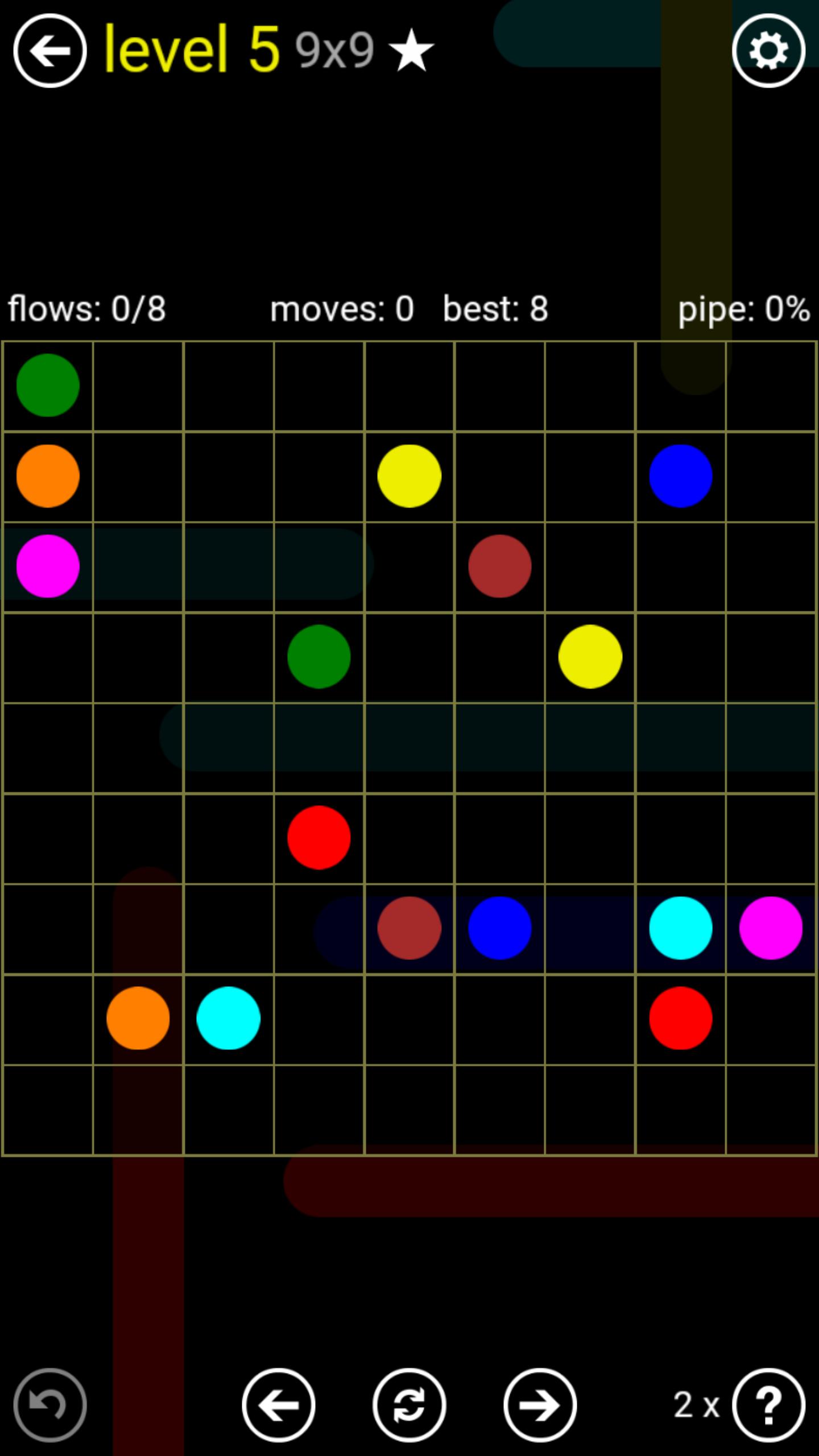819x1456 pixels.
Task: Go back using the top-left arrow
Action: point(50,51)
